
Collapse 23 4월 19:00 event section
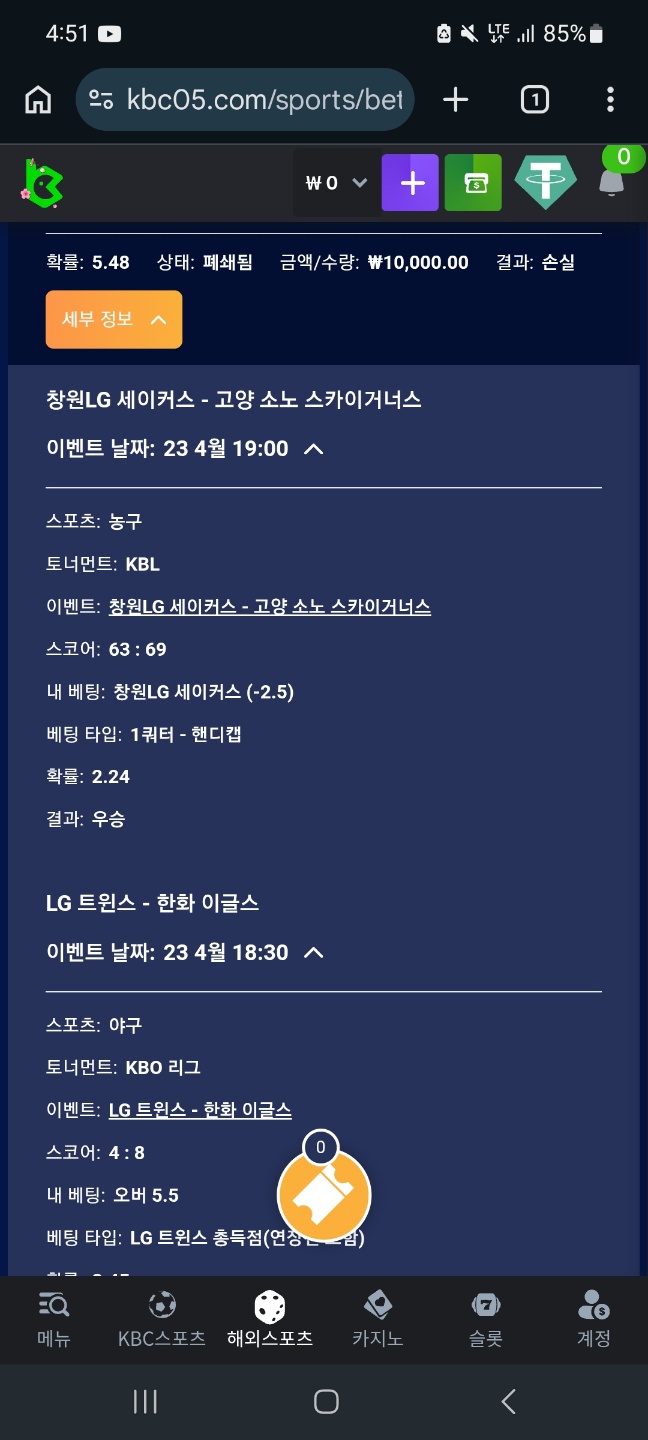coord(313,449)
